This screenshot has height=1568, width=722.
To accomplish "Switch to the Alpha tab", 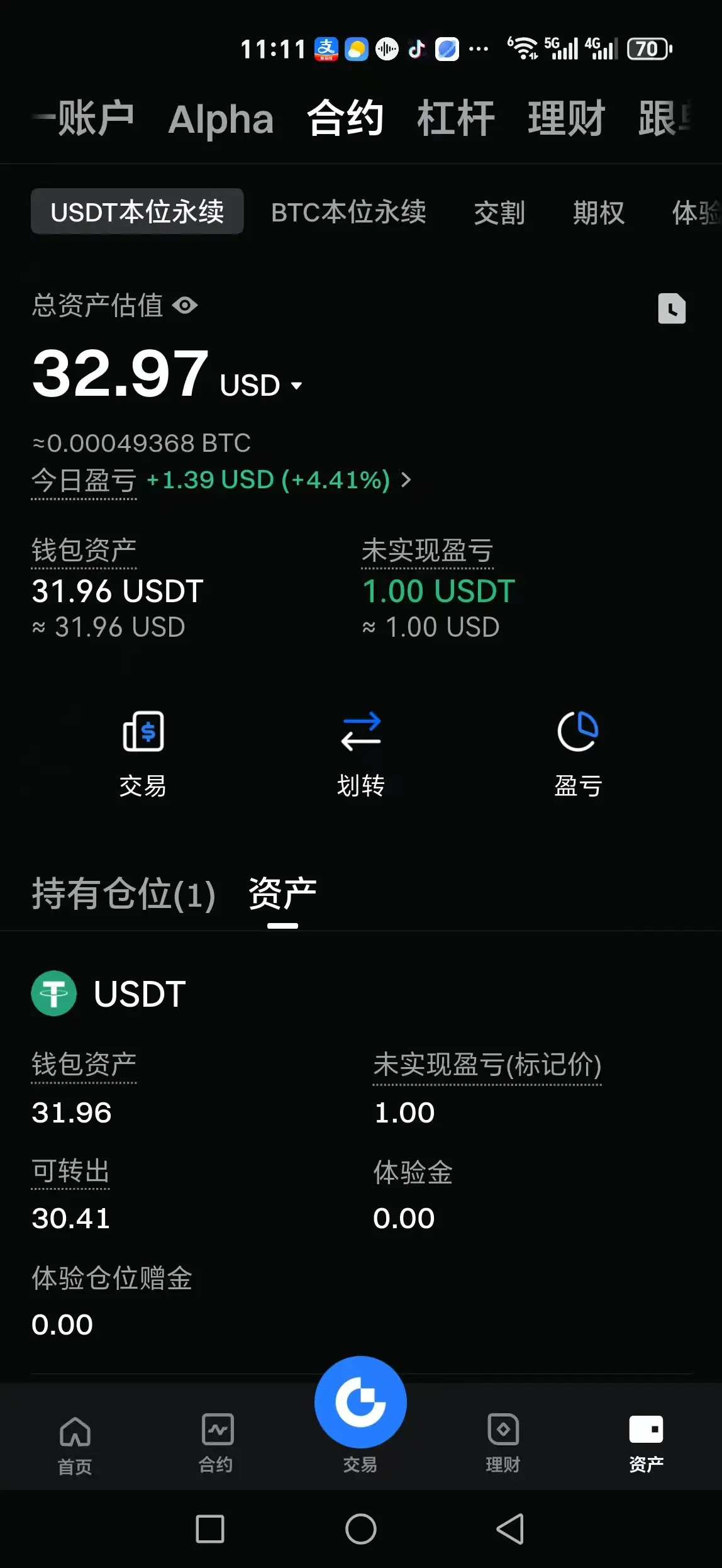I will click(x=221, y=120).
